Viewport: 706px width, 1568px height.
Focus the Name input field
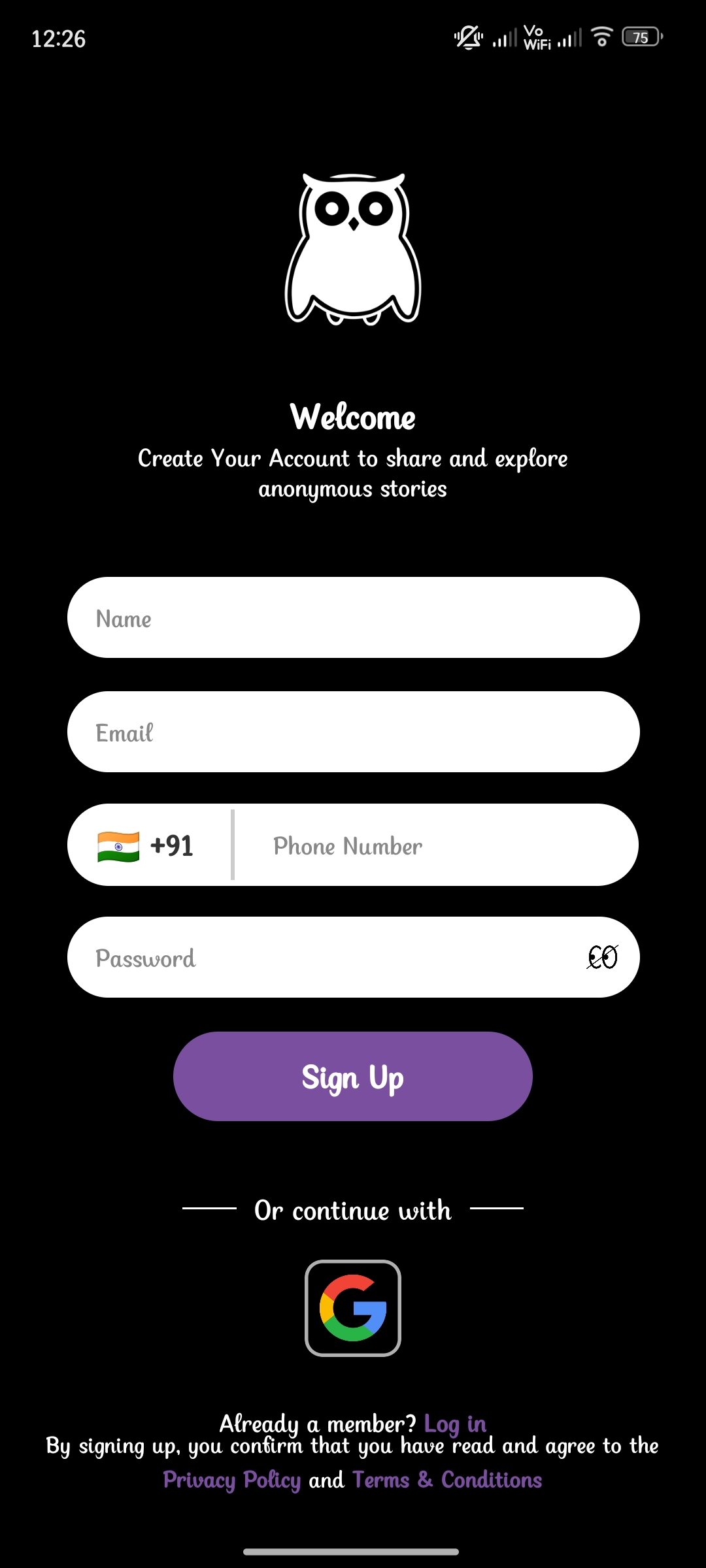pyautogui.click(x=353, y=617)
